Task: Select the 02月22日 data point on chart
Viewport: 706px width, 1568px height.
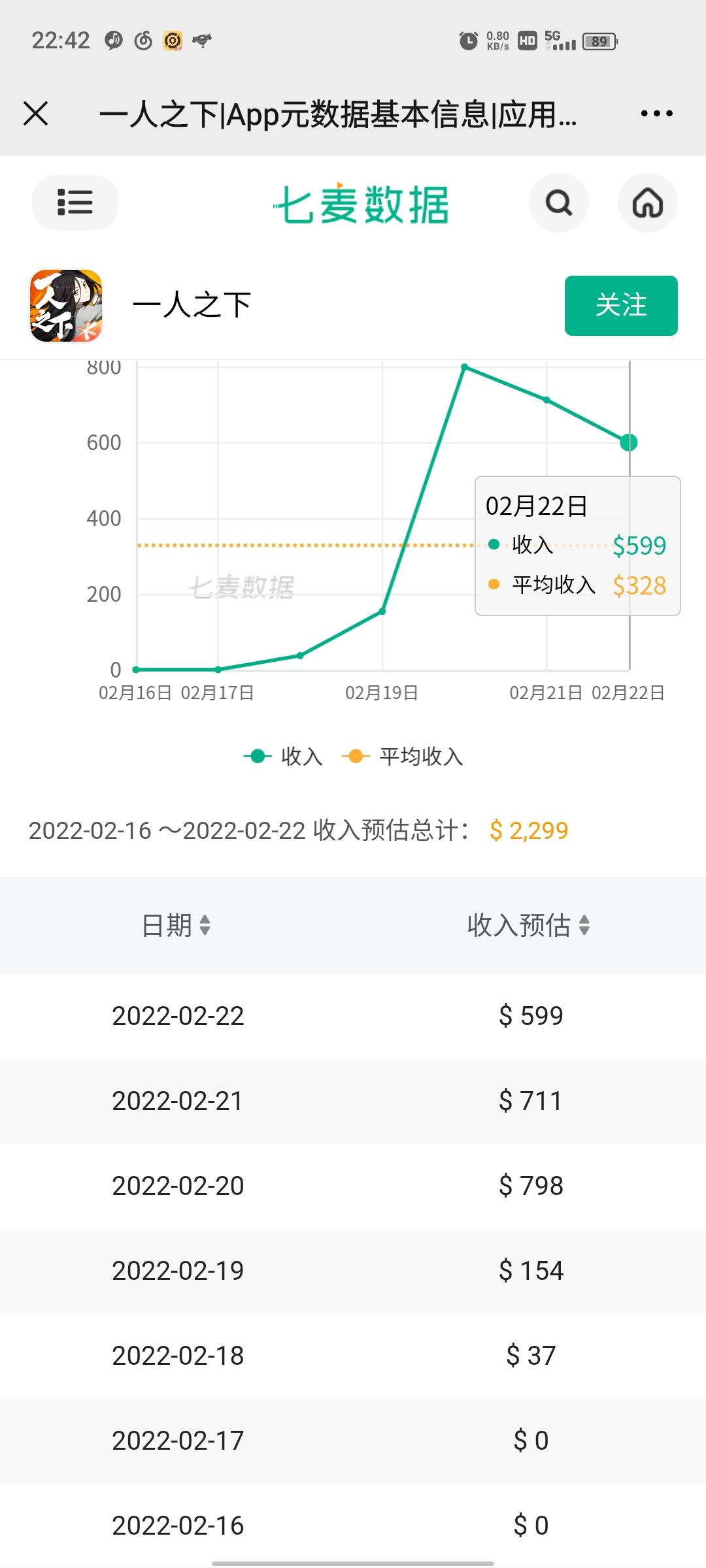Action: (x=629, y=443)
